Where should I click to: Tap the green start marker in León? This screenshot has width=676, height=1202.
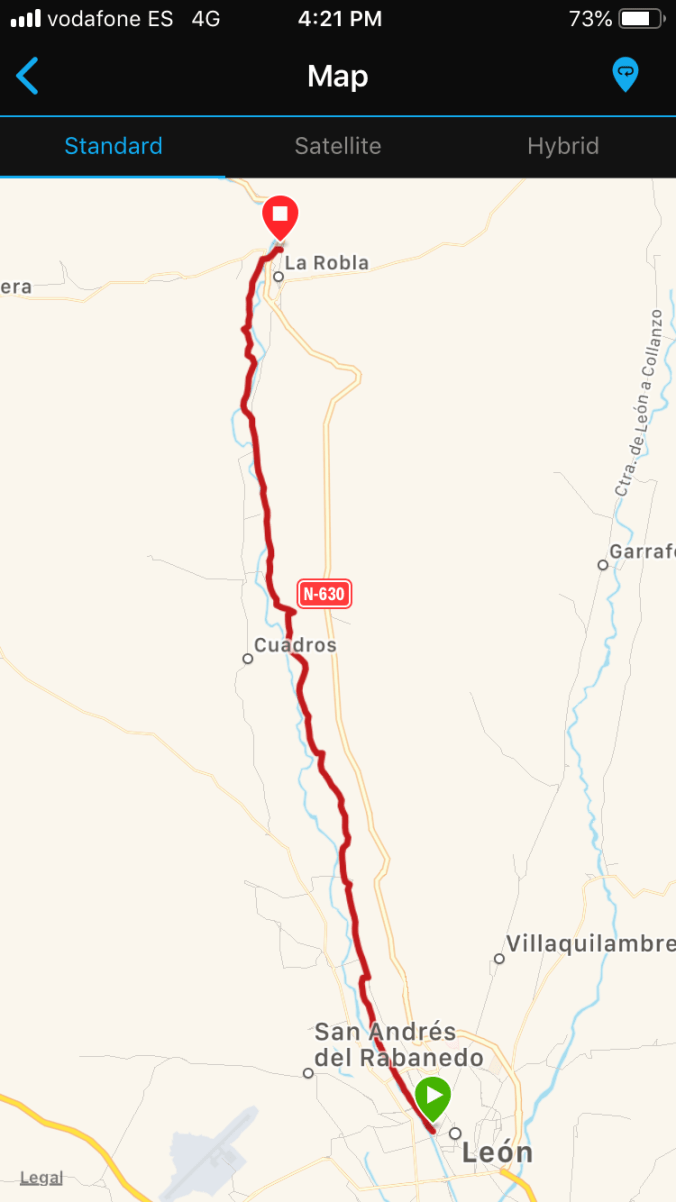coord(433,1097)
